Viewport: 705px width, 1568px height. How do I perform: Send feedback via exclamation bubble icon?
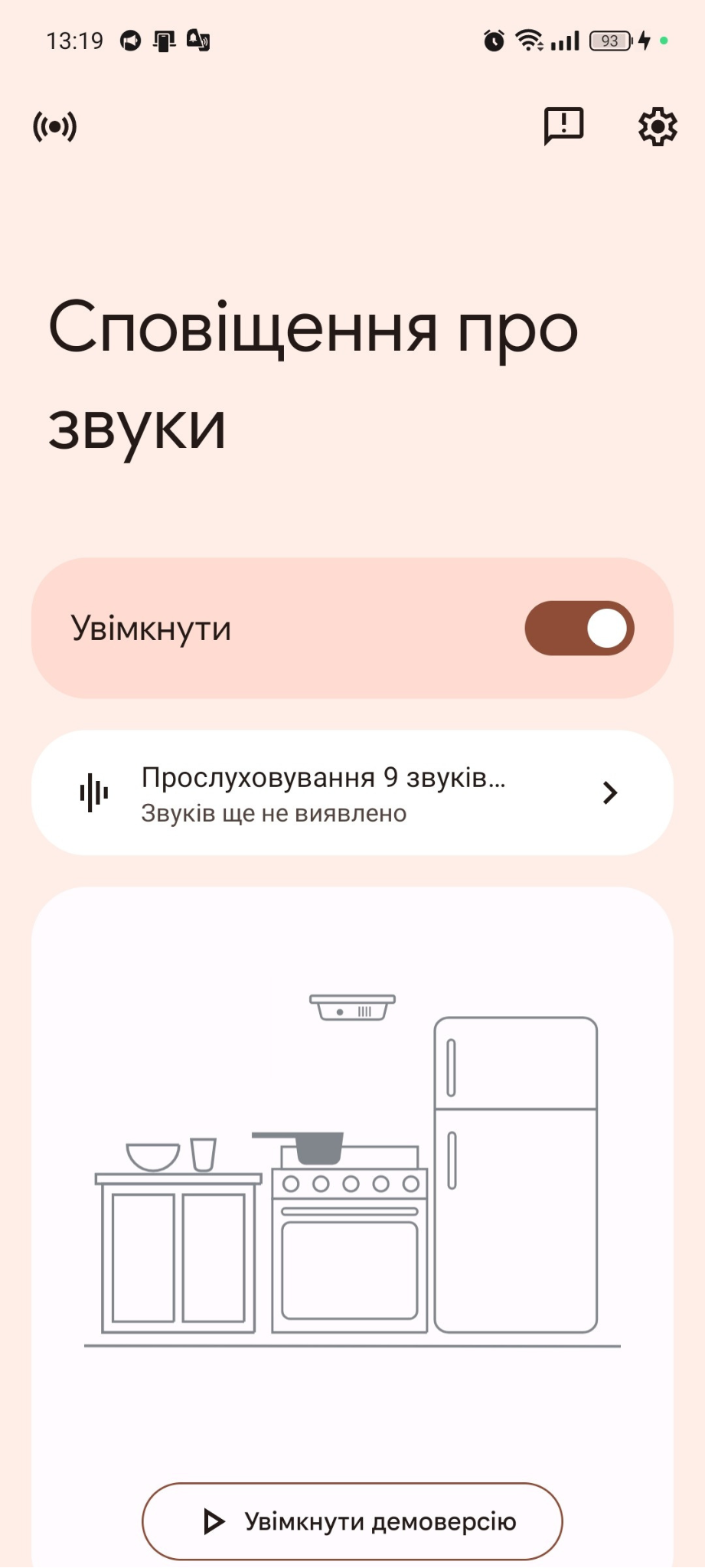[563, 126]
